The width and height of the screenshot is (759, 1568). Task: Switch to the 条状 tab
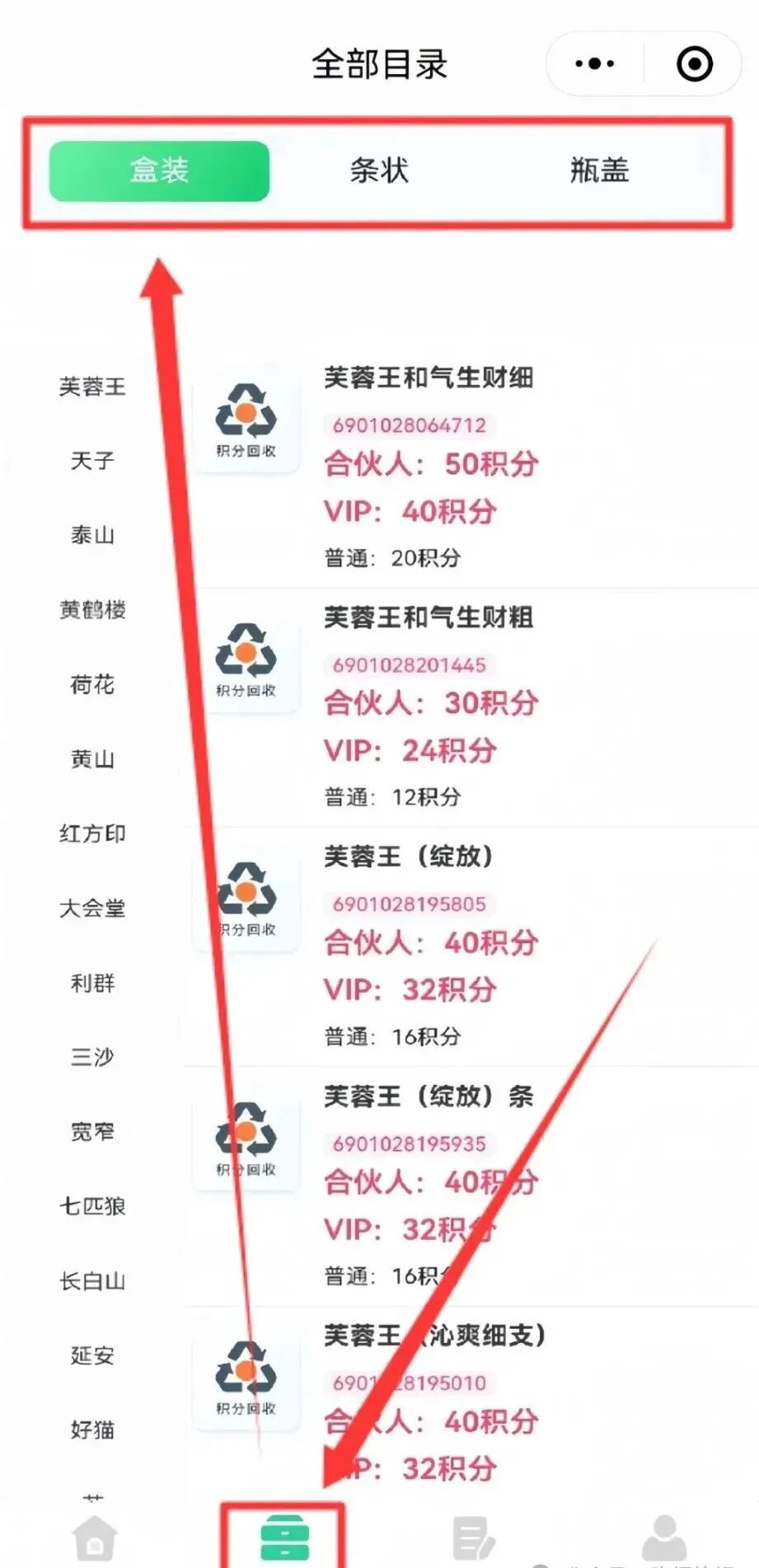tap(379, 171)
